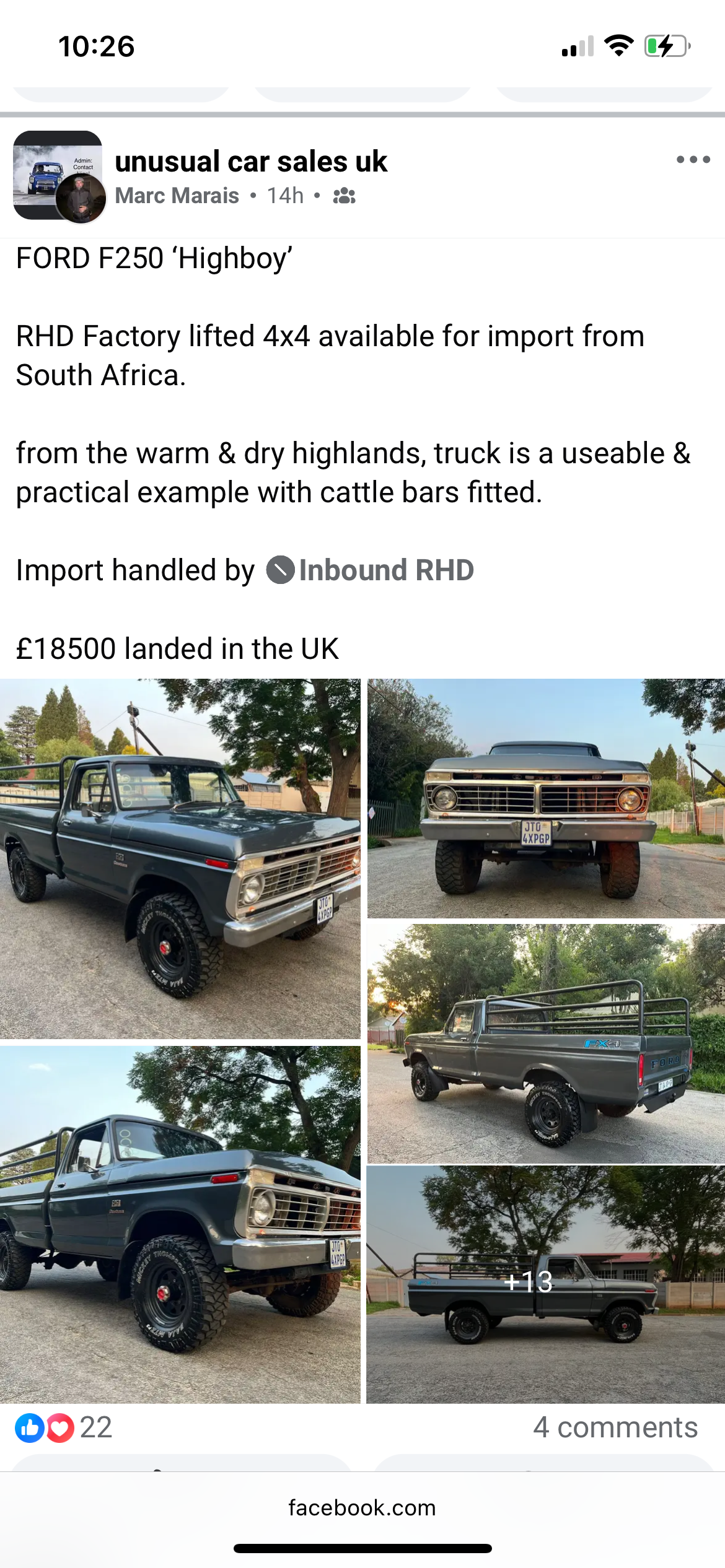
Task: View Marc Marais's profile
Action: tap(177, 196)
